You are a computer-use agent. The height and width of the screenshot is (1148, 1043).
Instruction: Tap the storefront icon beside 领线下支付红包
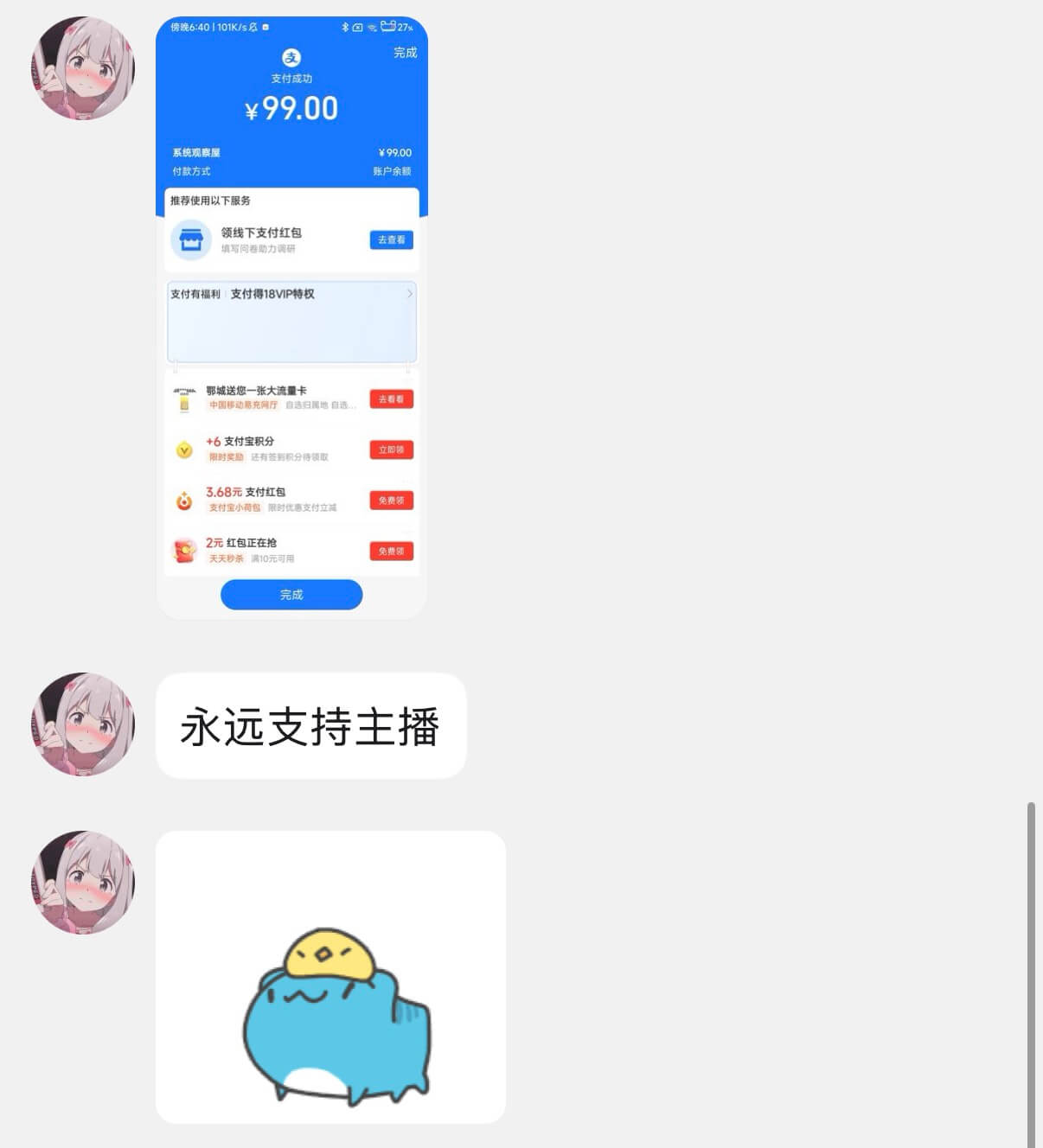click(x=190, y=240)
